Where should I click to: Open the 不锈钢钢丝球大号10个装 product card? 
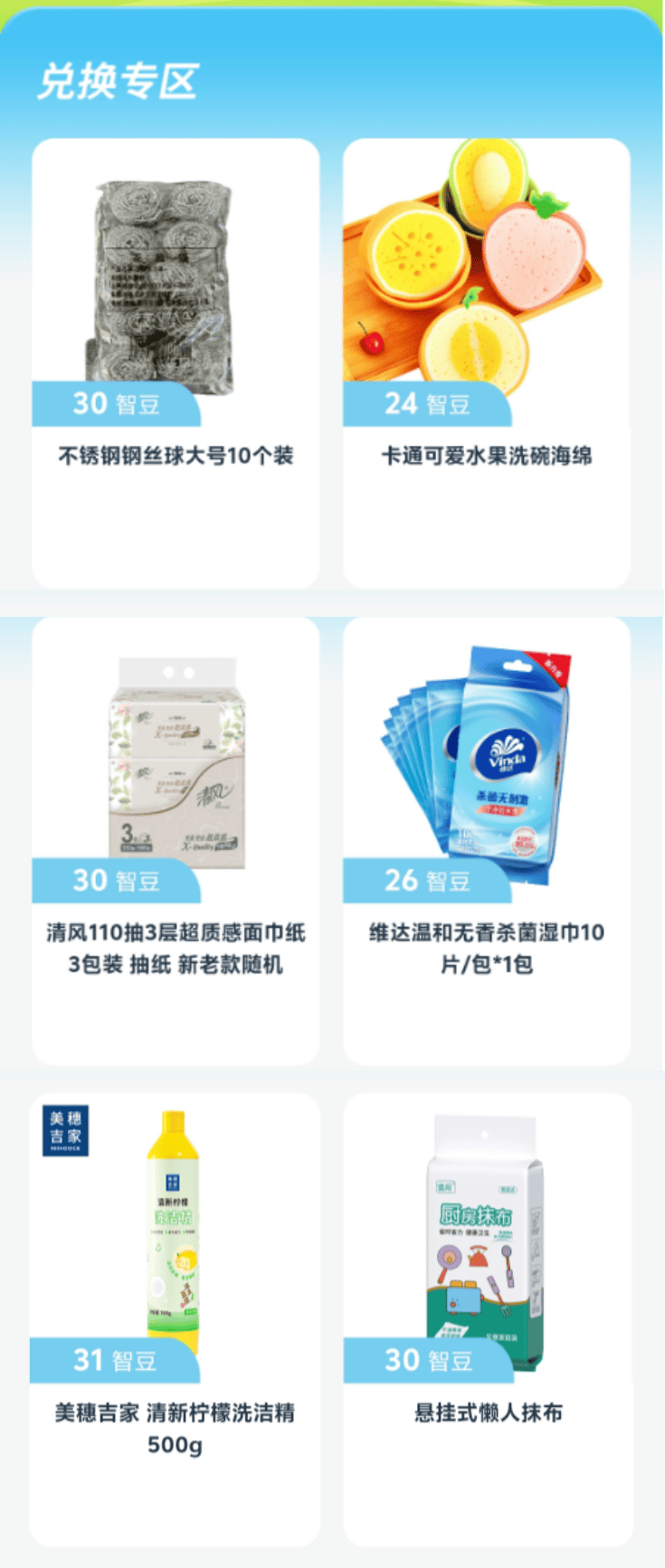(176, 362)
